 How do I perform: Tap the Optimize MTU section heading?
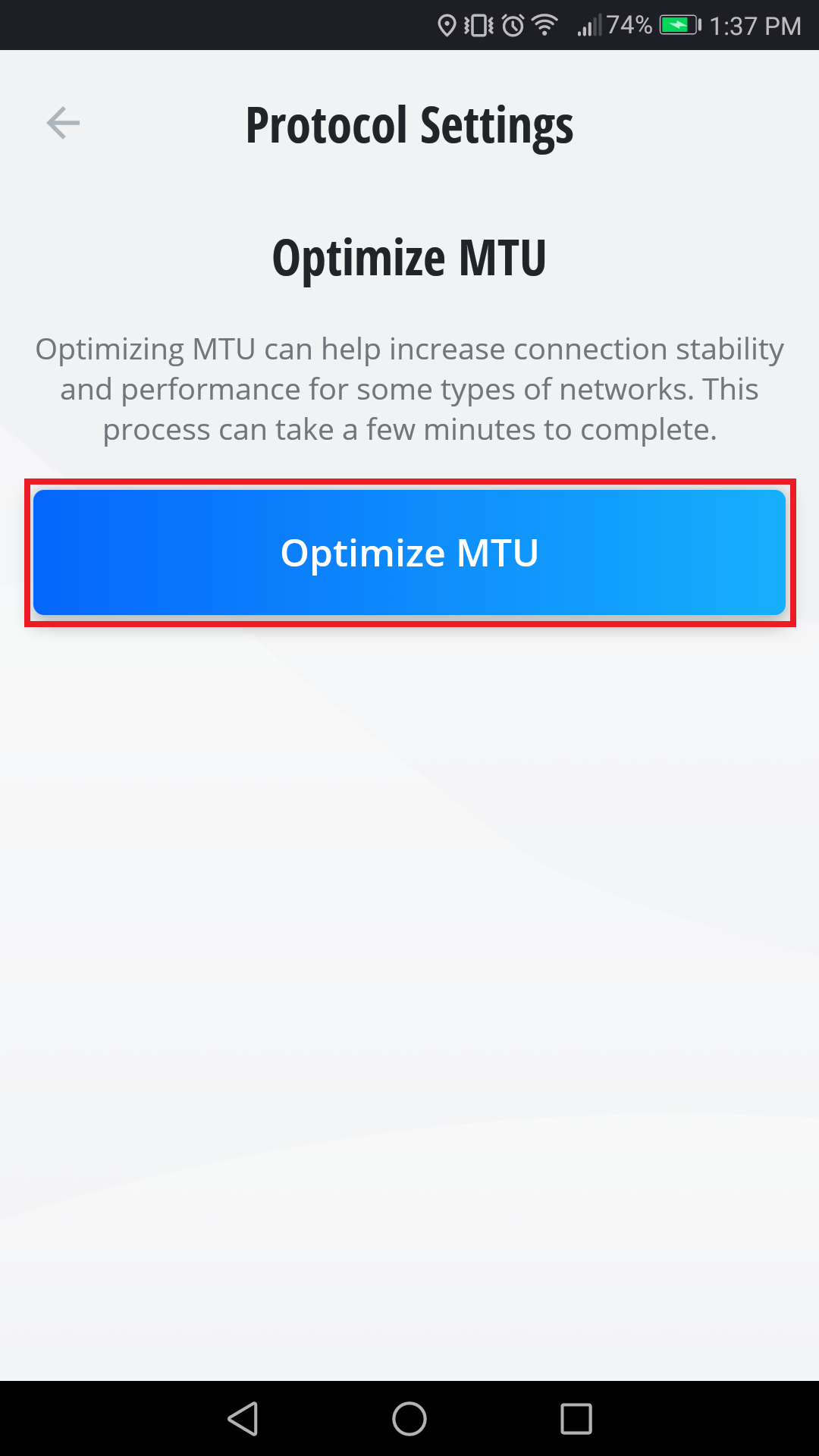409,256
